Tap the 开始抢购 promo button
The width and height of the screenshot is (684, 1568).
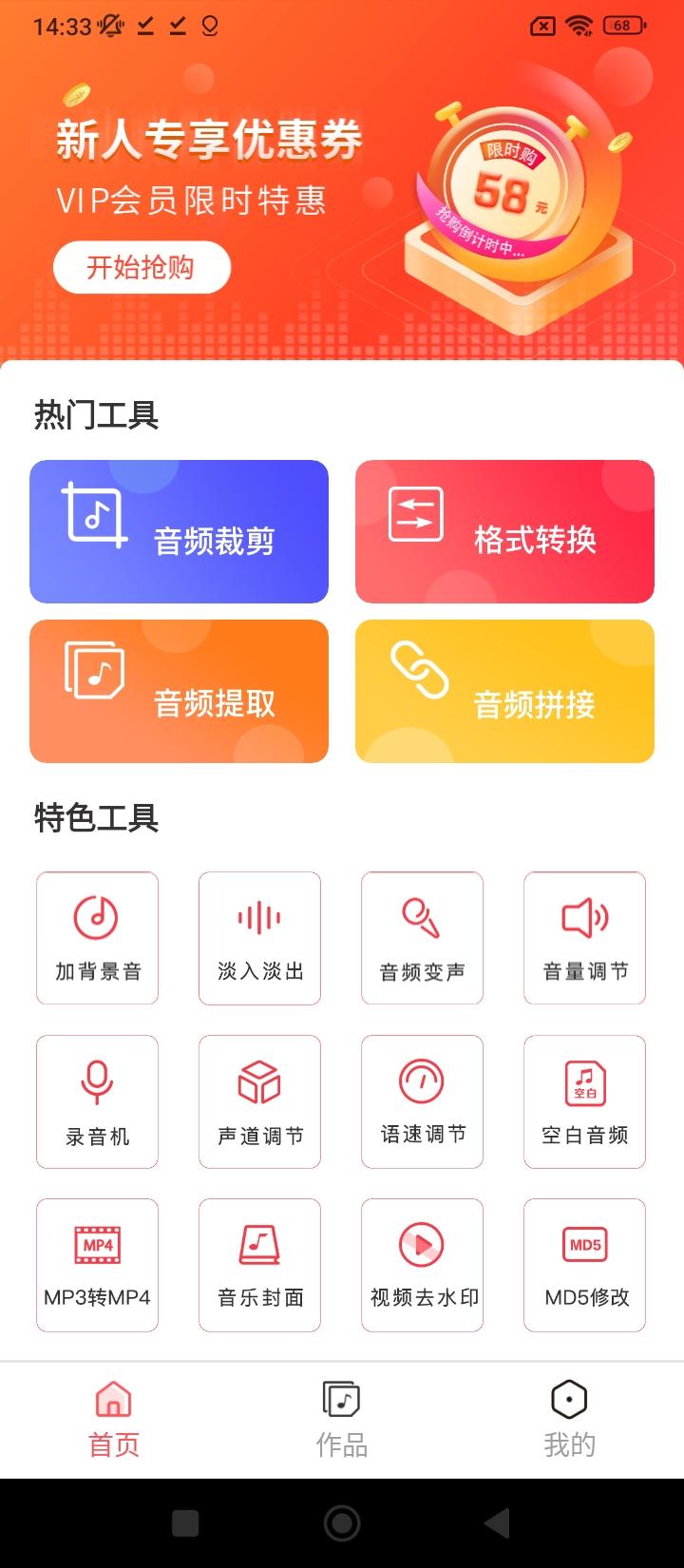(x=142, y=267)
